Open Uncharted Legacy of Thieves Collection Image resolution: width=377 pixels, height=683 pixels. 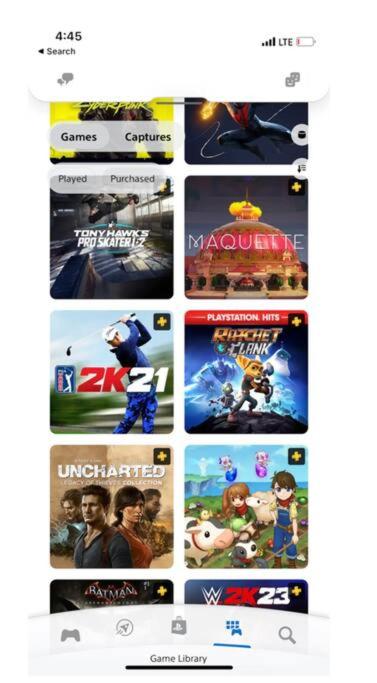[112, 507]
